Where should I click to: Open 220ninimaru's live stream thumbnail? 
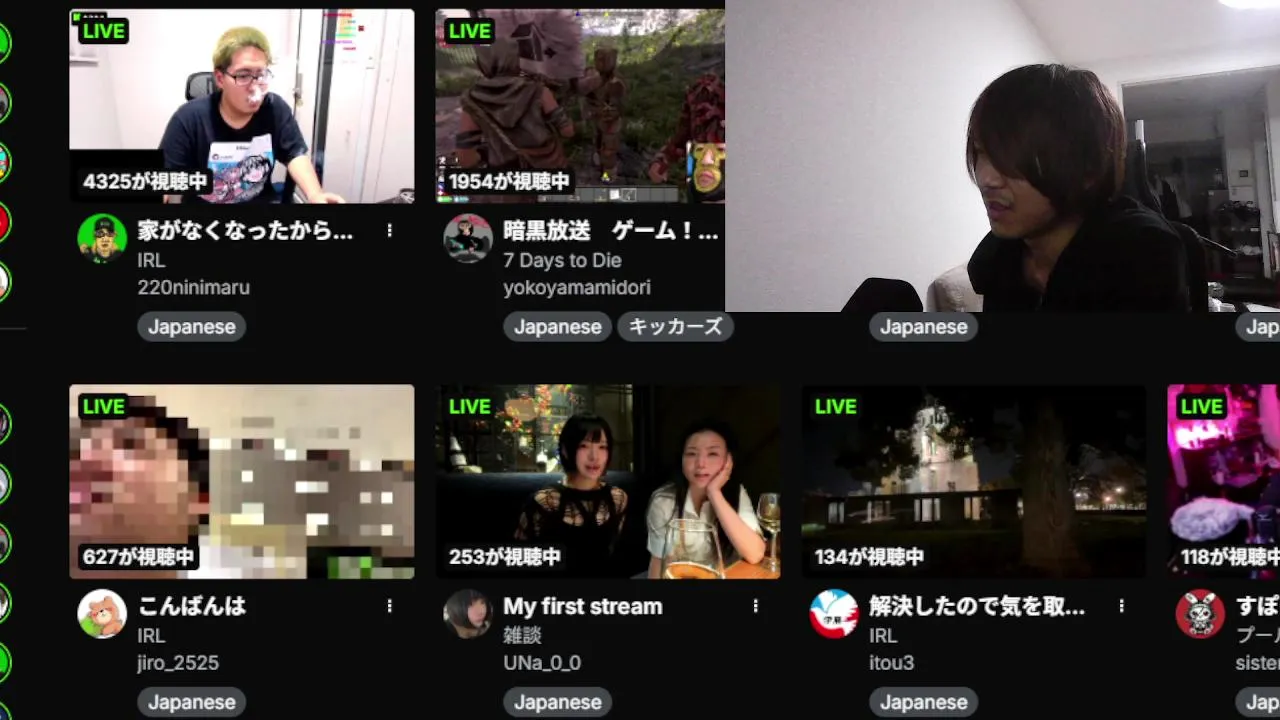pyautogui.click(x=241, y=106)
